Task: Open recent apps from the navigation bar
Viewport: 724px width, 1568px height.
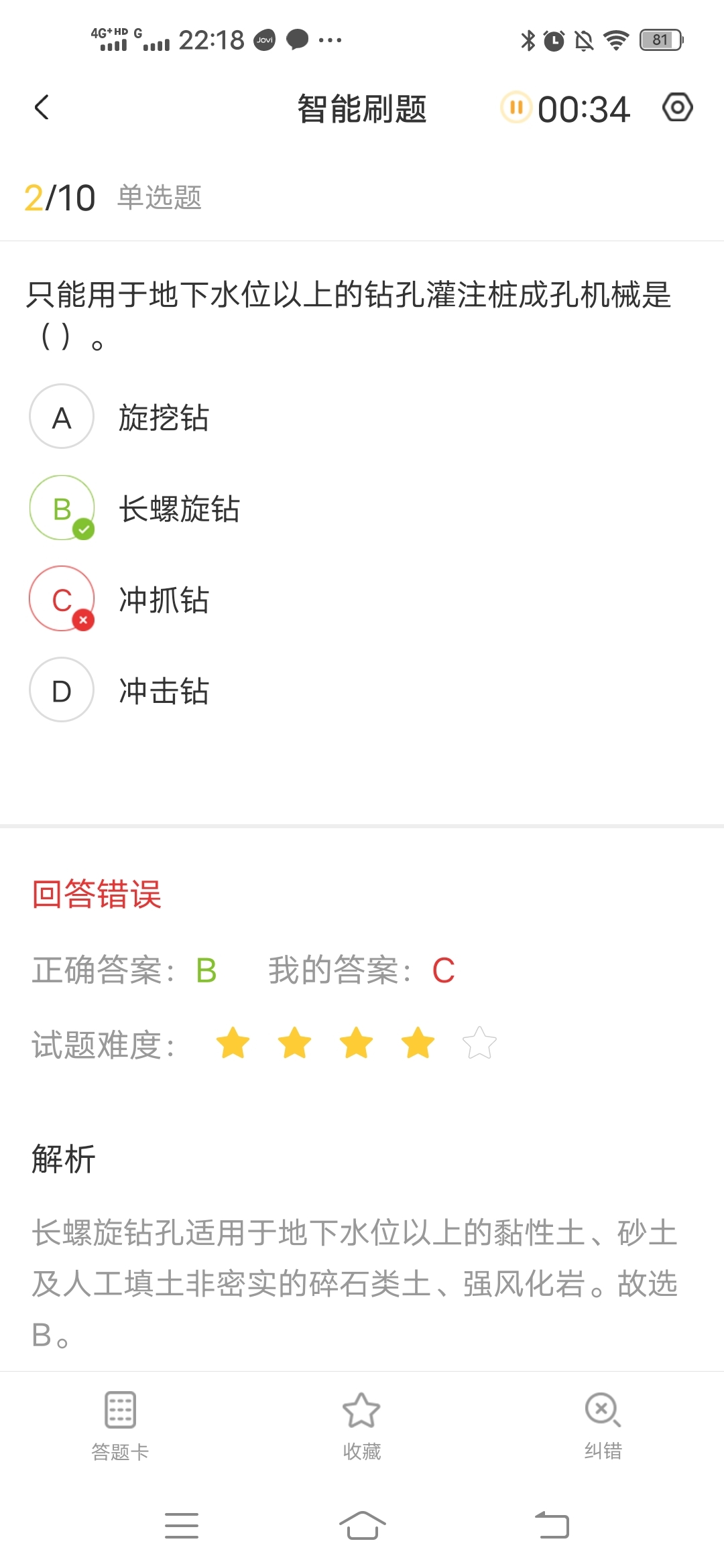Action: [182, 1526]
